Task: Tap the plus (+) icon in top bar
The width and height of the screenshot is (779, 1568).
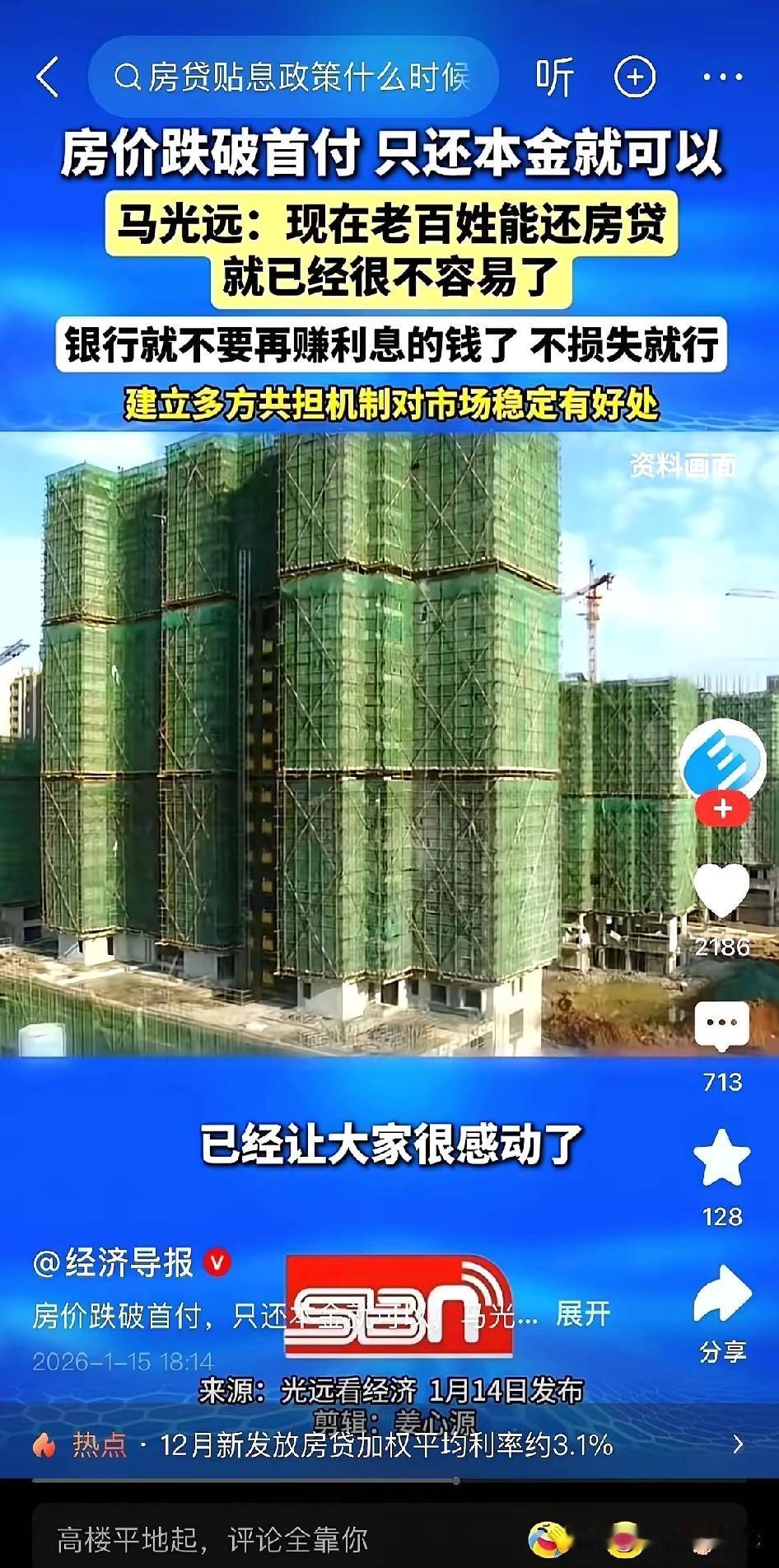Action: [634, 76]
